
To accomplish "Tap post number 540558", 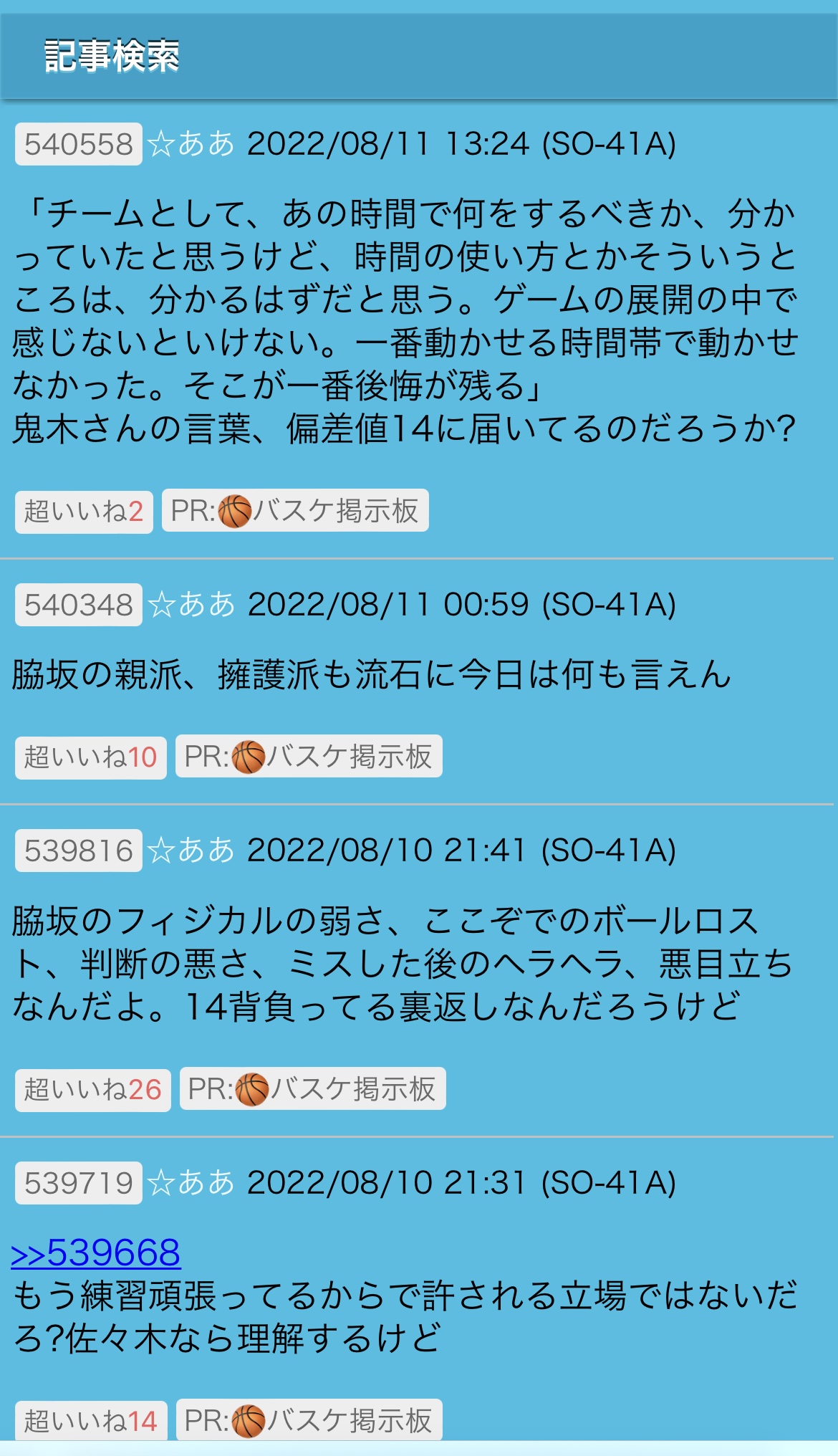I will click(x=79, y=144).
